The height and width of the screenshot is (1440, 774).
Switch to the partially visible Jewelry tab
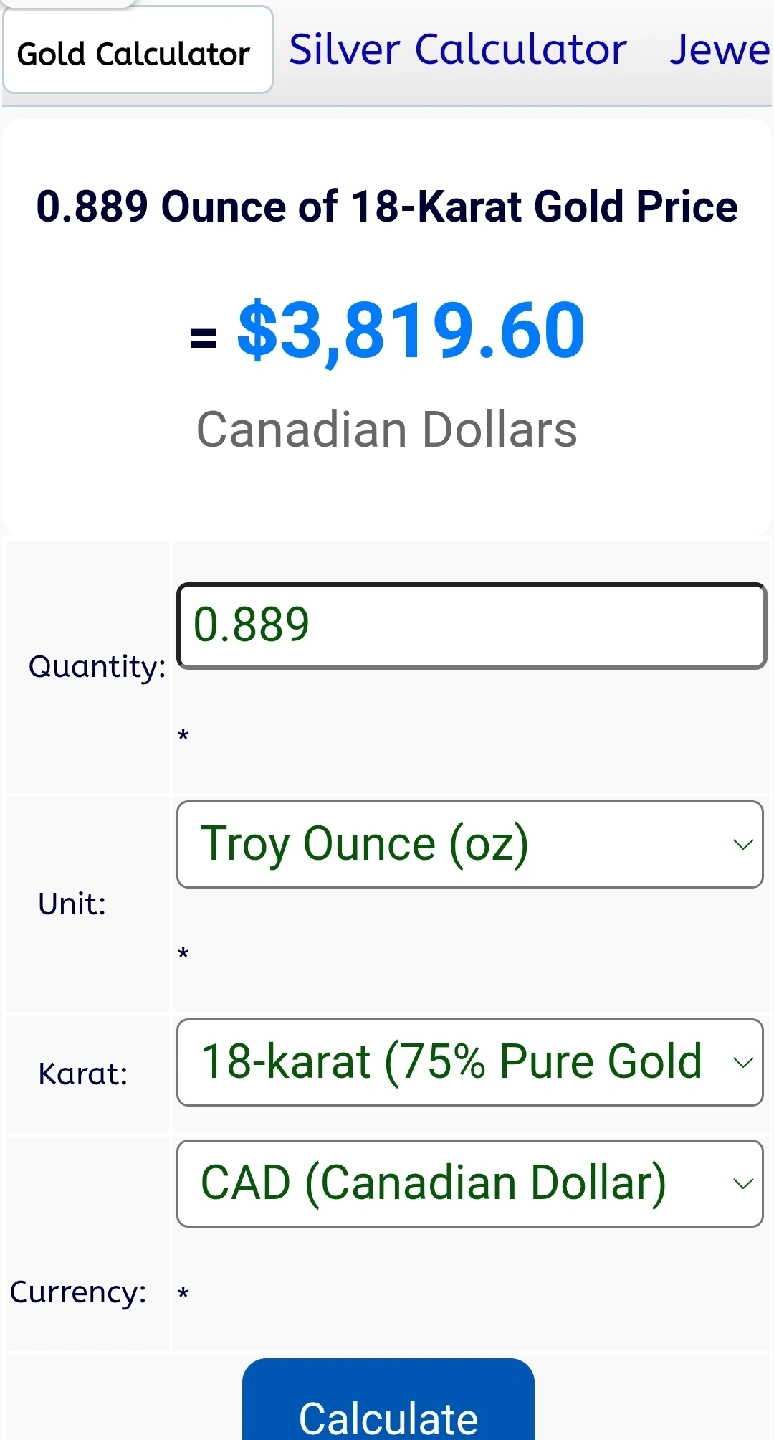click(x=720, y=50)
